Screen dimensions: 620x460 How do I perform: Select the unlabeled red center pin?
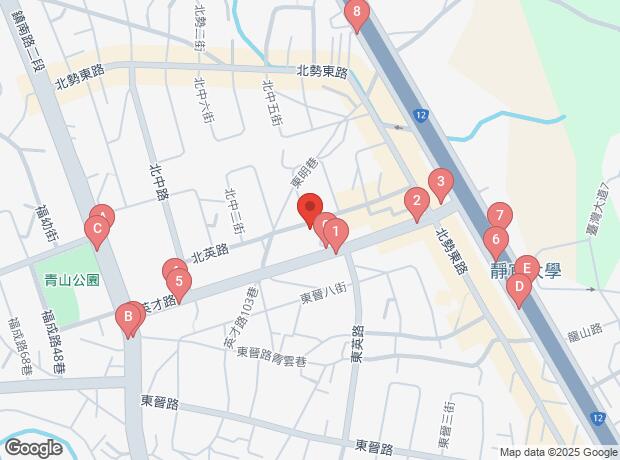coord(310,208)
